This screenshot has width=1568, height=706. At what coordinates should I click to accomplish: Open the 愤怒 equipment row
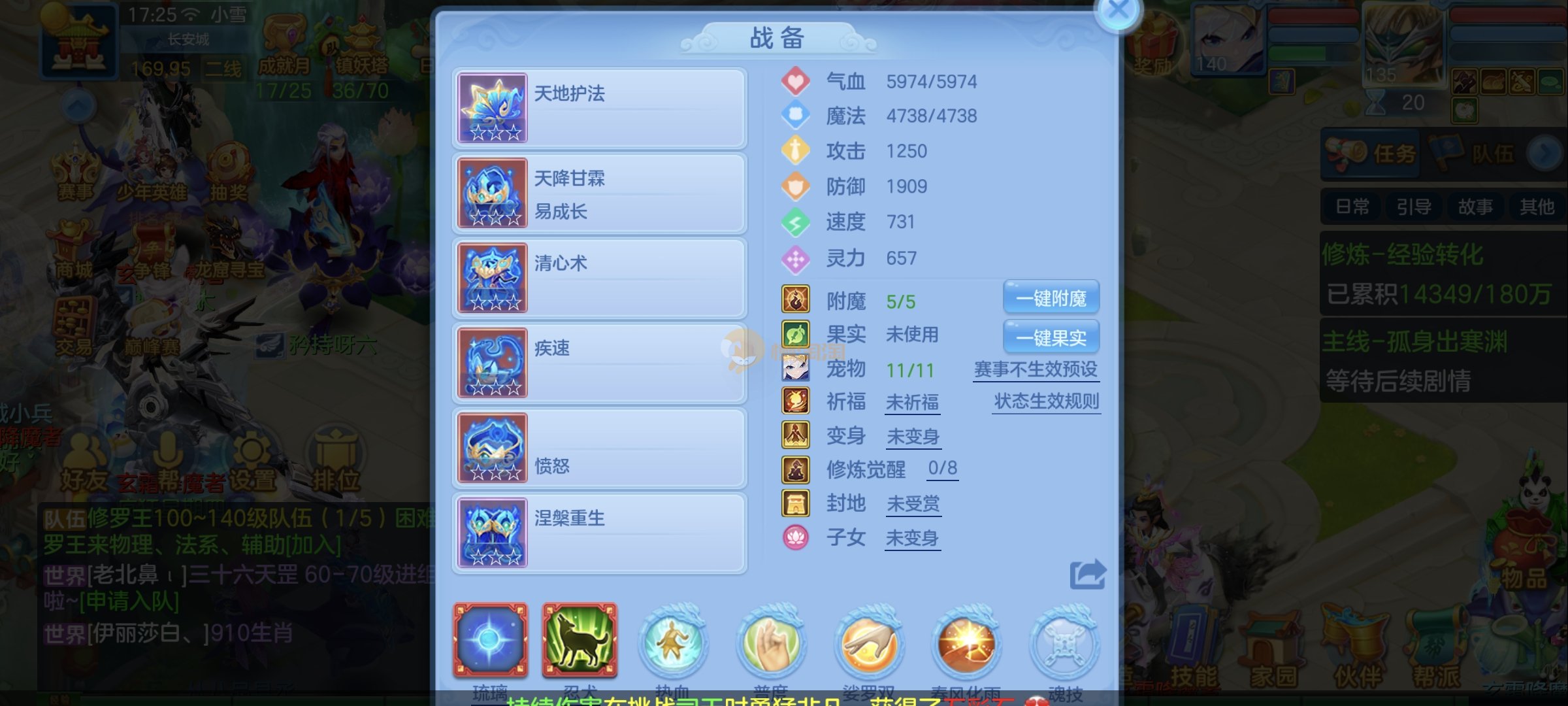coord(599,448)
